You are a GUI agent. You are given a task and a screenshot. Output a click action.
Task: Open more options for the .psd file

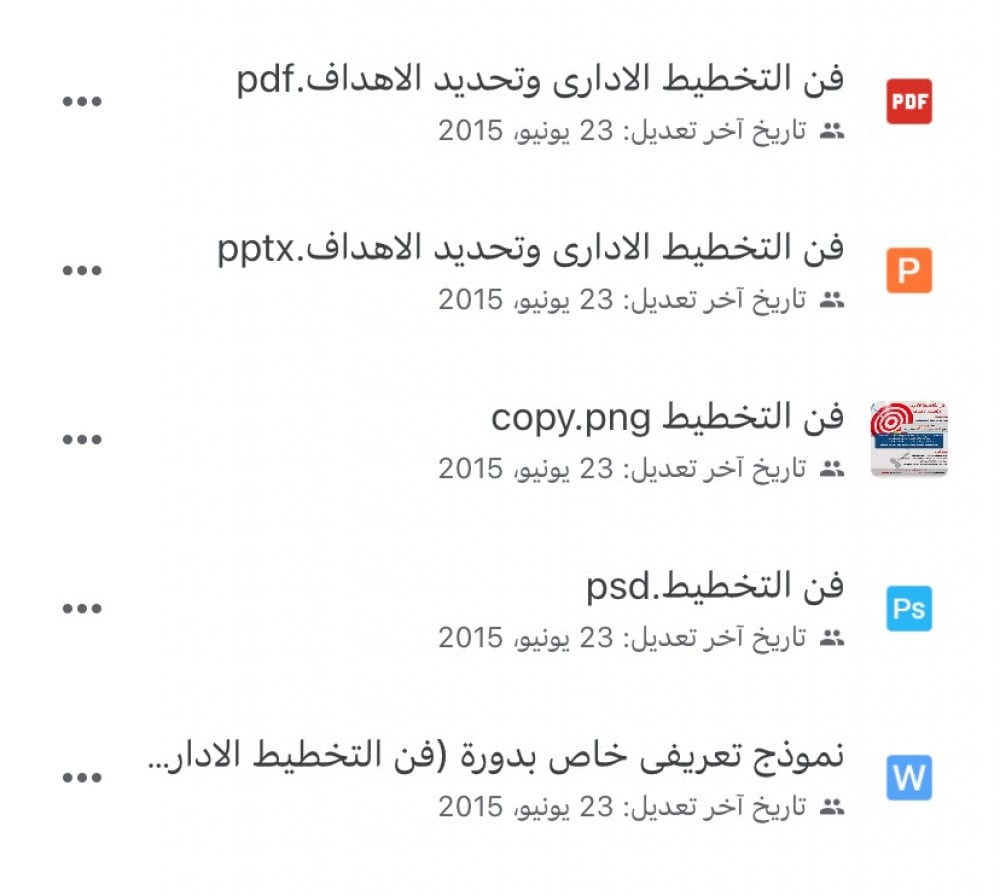pyautogui.click(x=83, y=608)
